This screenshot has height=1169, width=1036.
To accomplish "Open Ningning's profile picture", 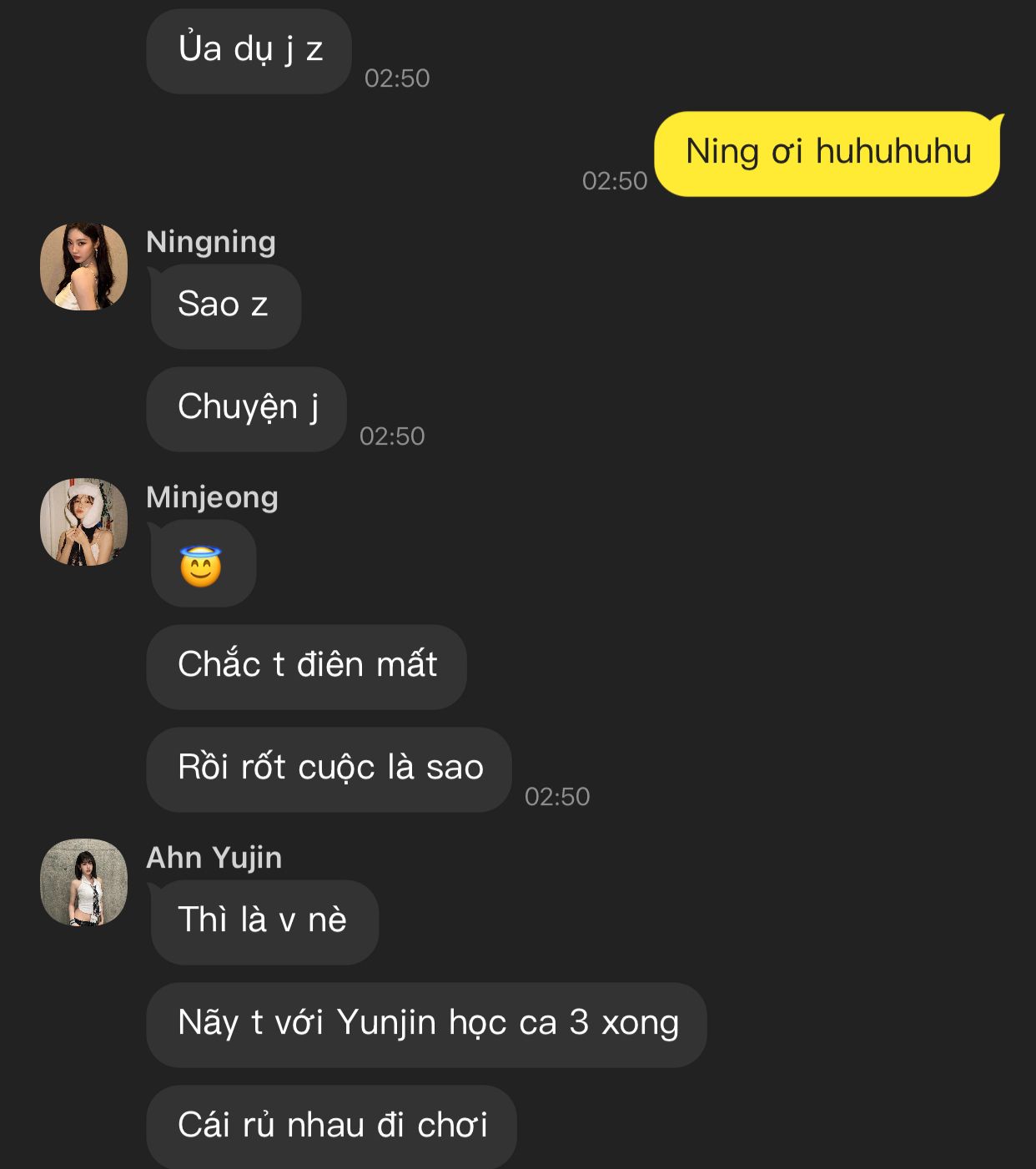I will [x=83, y=267].
